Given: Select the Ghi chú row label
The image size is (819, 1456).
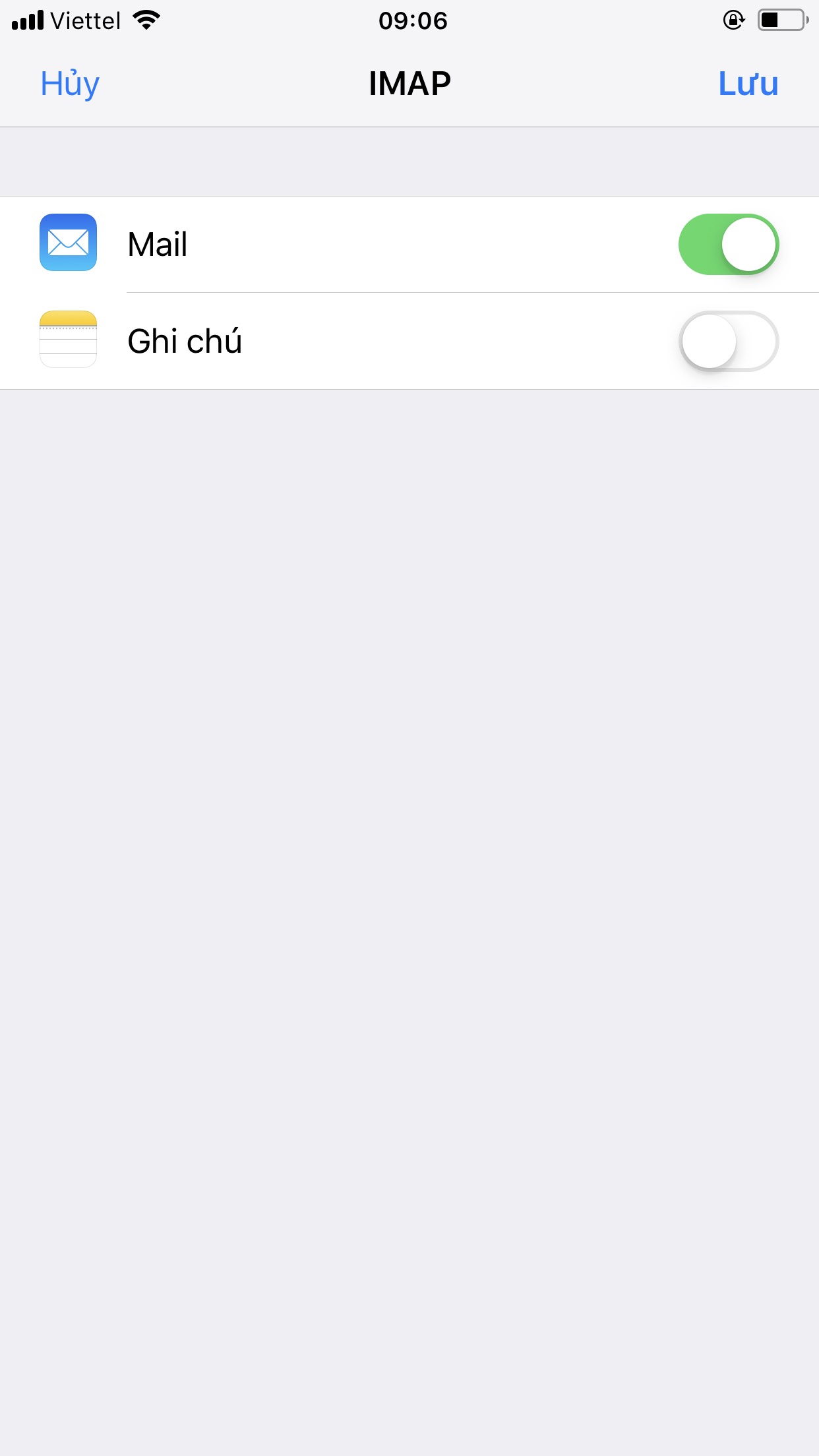Looking at the screenshot, I should point(185,341).
